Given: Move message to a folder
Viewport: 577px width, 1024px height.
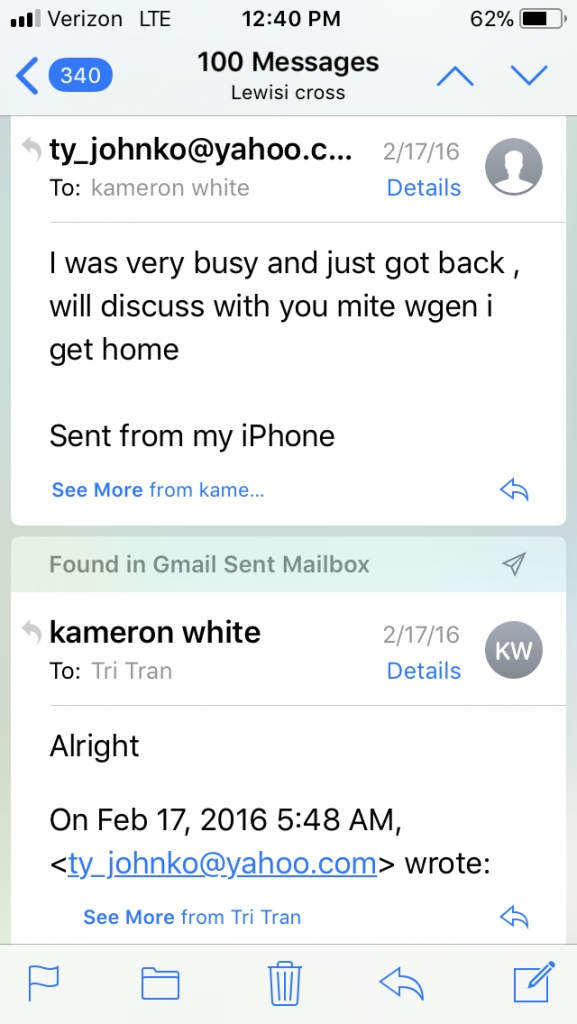Looking at the screenshot, I should point(161,984).
